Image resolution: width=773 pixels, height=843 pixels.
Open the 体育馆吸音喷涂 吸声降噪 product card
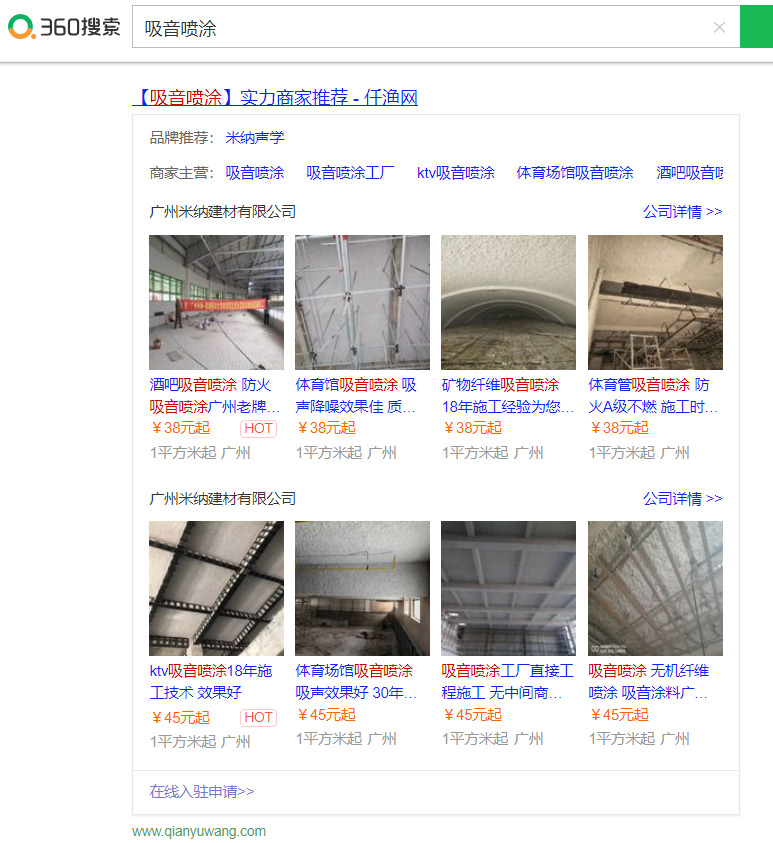(362, 303)
